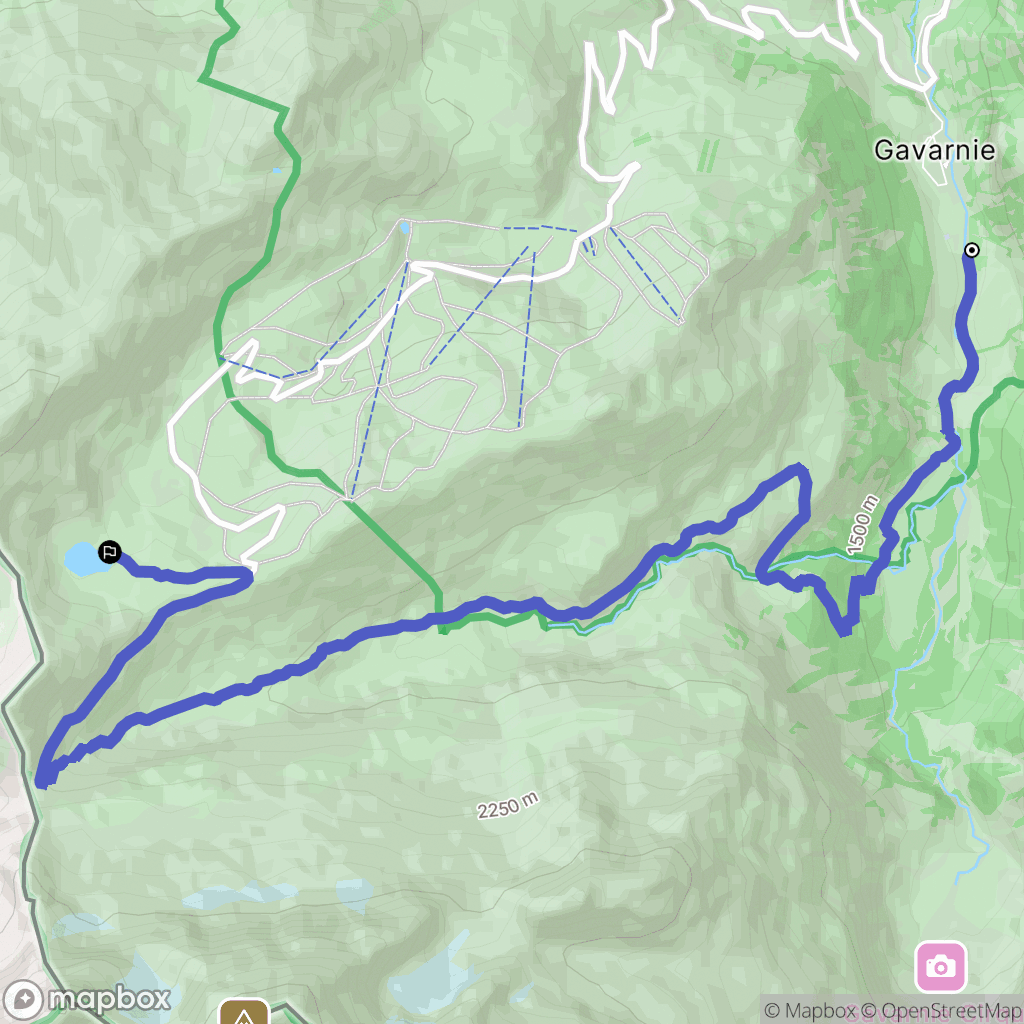Image resolution: width=1024 pixels, height=1024 pixels.
Task: Open the © Mapbox attribution link
Action: pos(810,1011)
